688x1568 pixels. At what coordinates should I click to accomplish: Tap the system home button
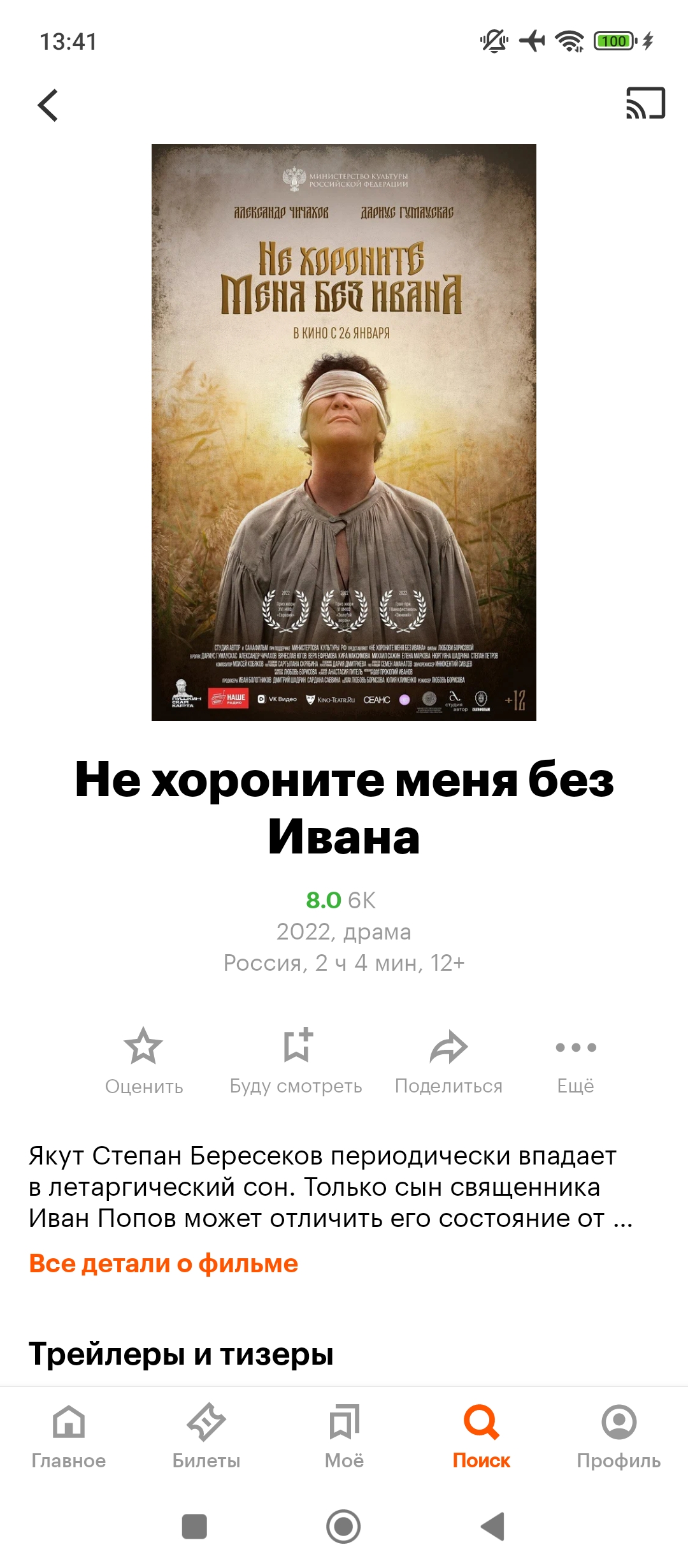click(343, 1527)
